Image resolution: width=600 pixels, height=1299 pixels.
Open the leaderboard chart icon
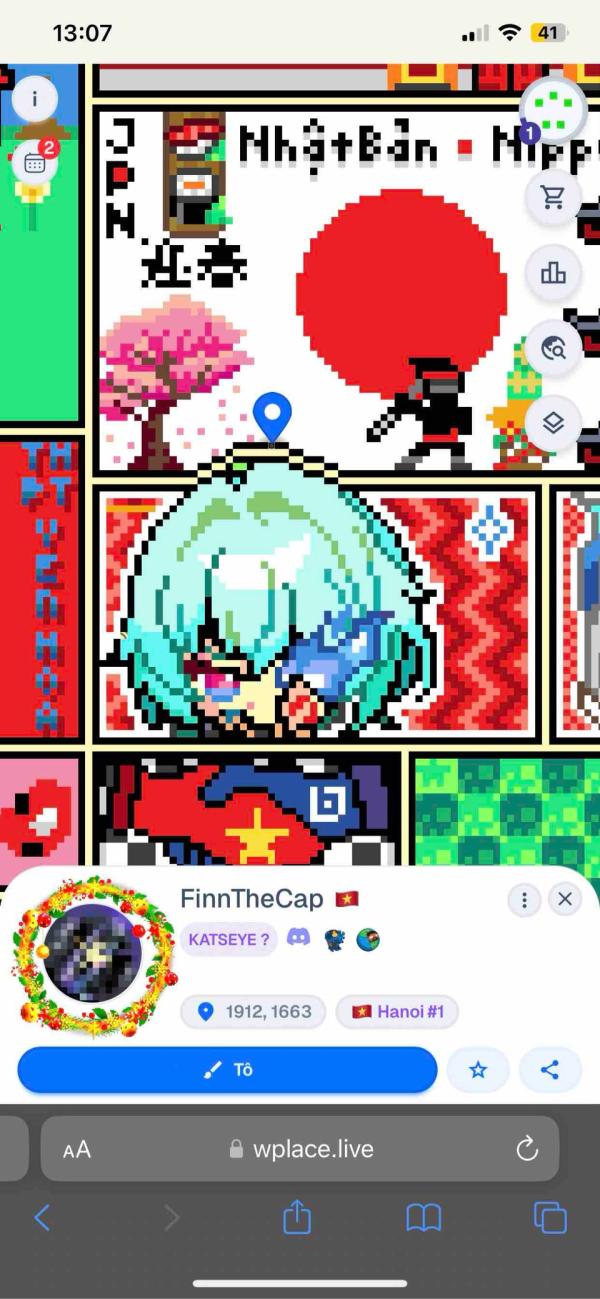coord(553,272)
